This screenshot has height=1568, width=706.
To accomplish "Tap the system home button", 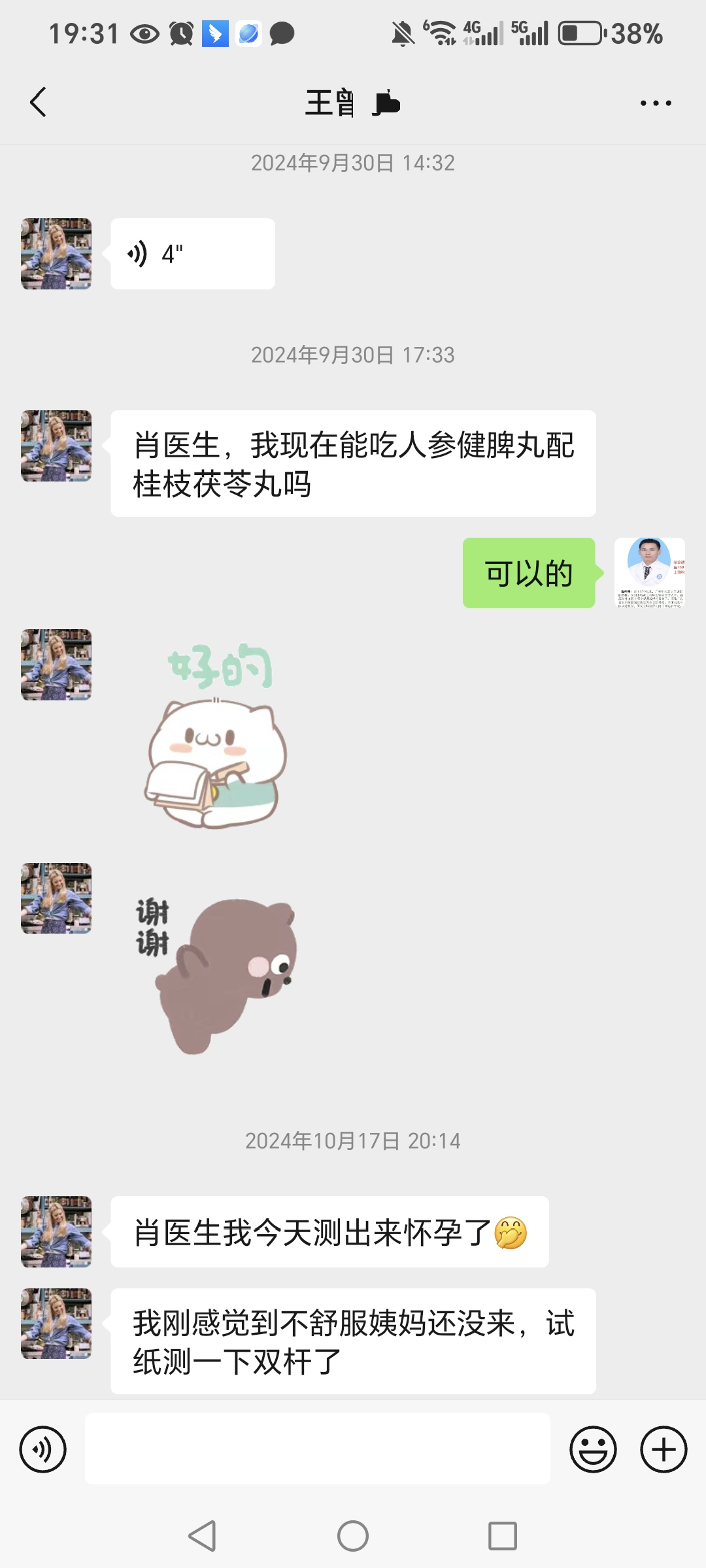I will point(353,1535).
